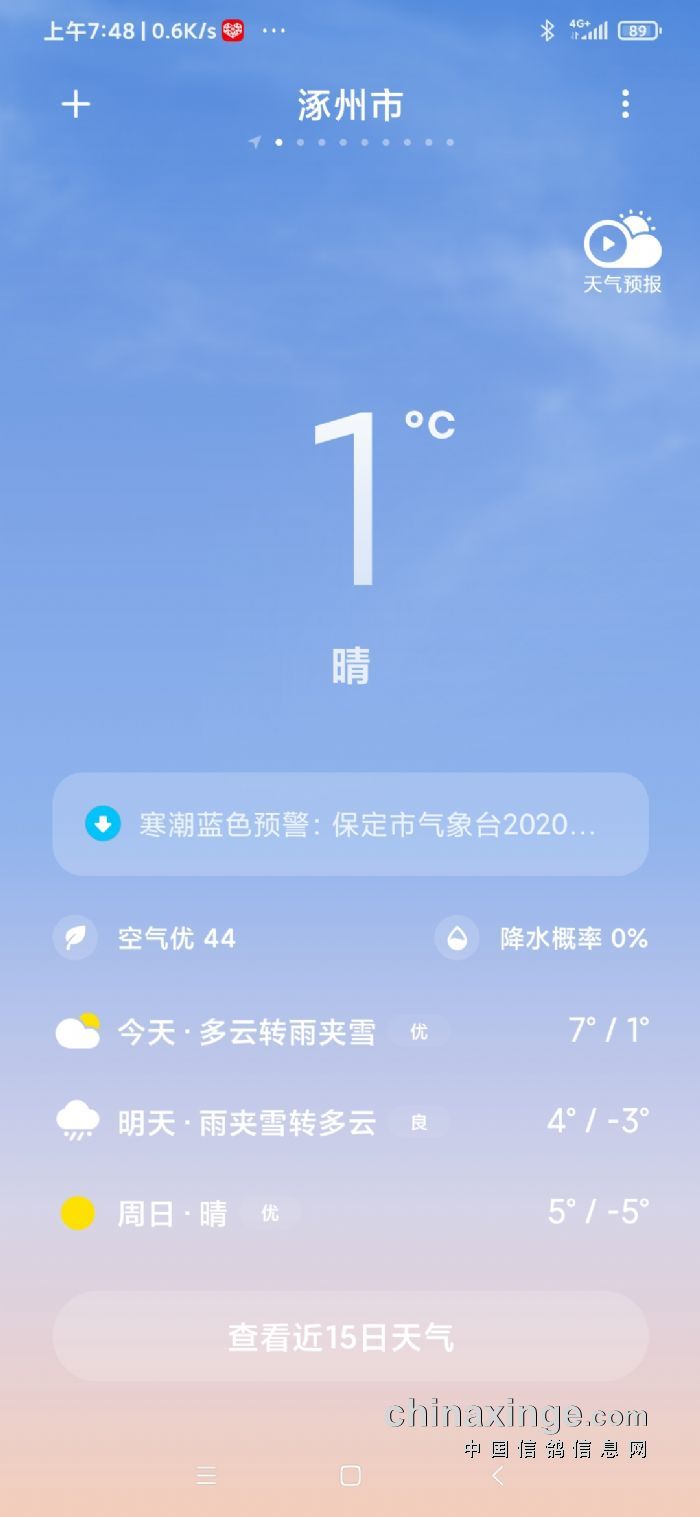This screenshot has width=700, height=1517.
Task: Check 降水概率 precipitation probability details
Action: [x=543, y=938]
